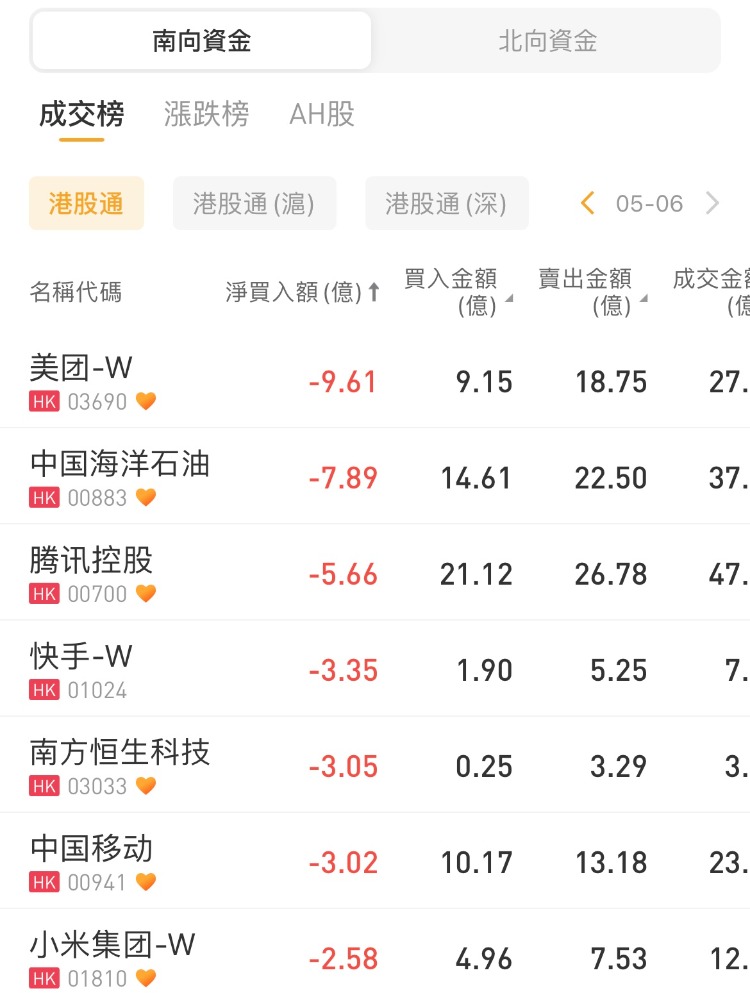Sort by 賣出金額 column
Viewport: 750px width, 993px height.
point(591,292)
